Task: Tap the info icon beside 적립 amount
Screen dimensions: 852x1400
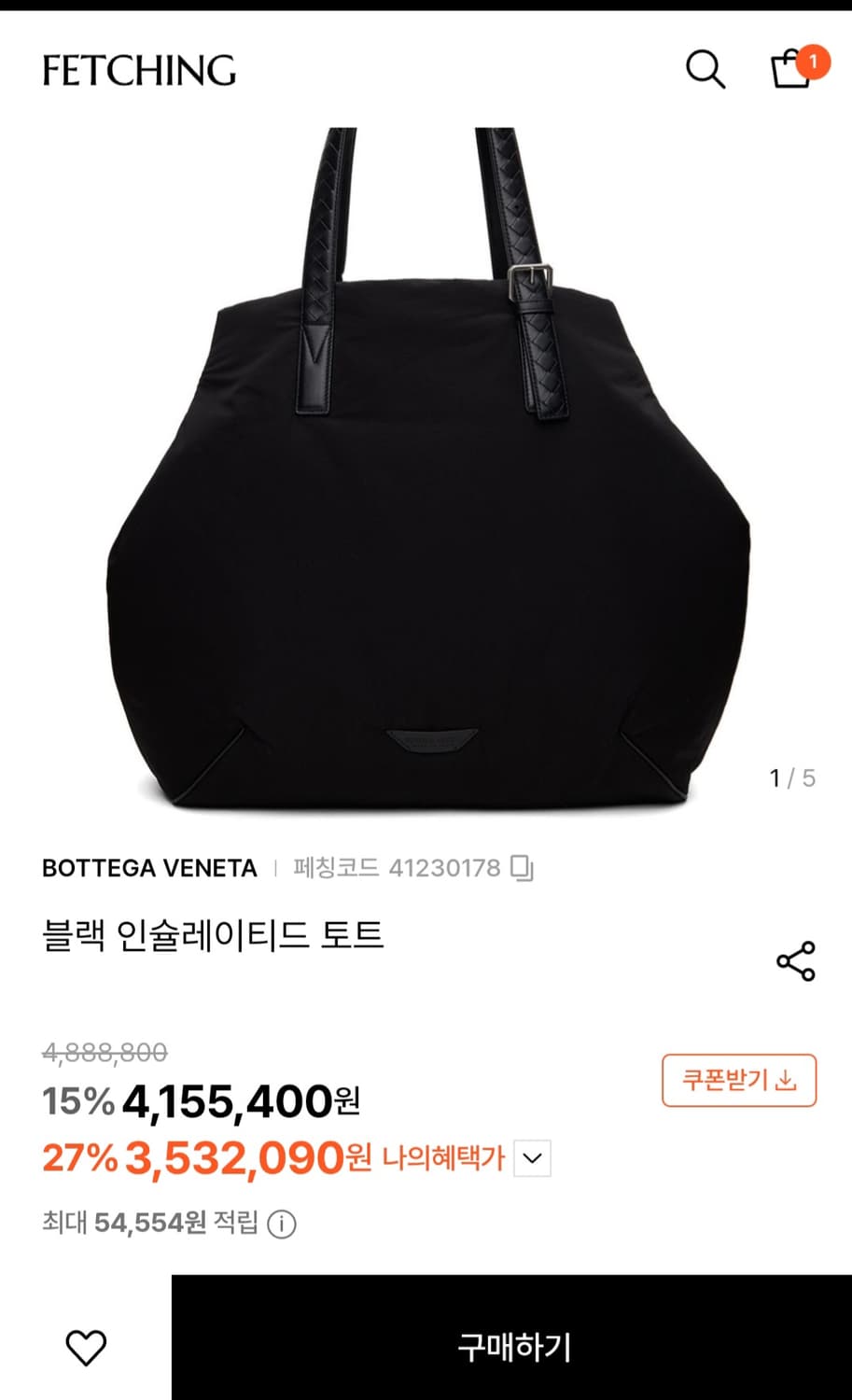Action: pos(283,1225)
